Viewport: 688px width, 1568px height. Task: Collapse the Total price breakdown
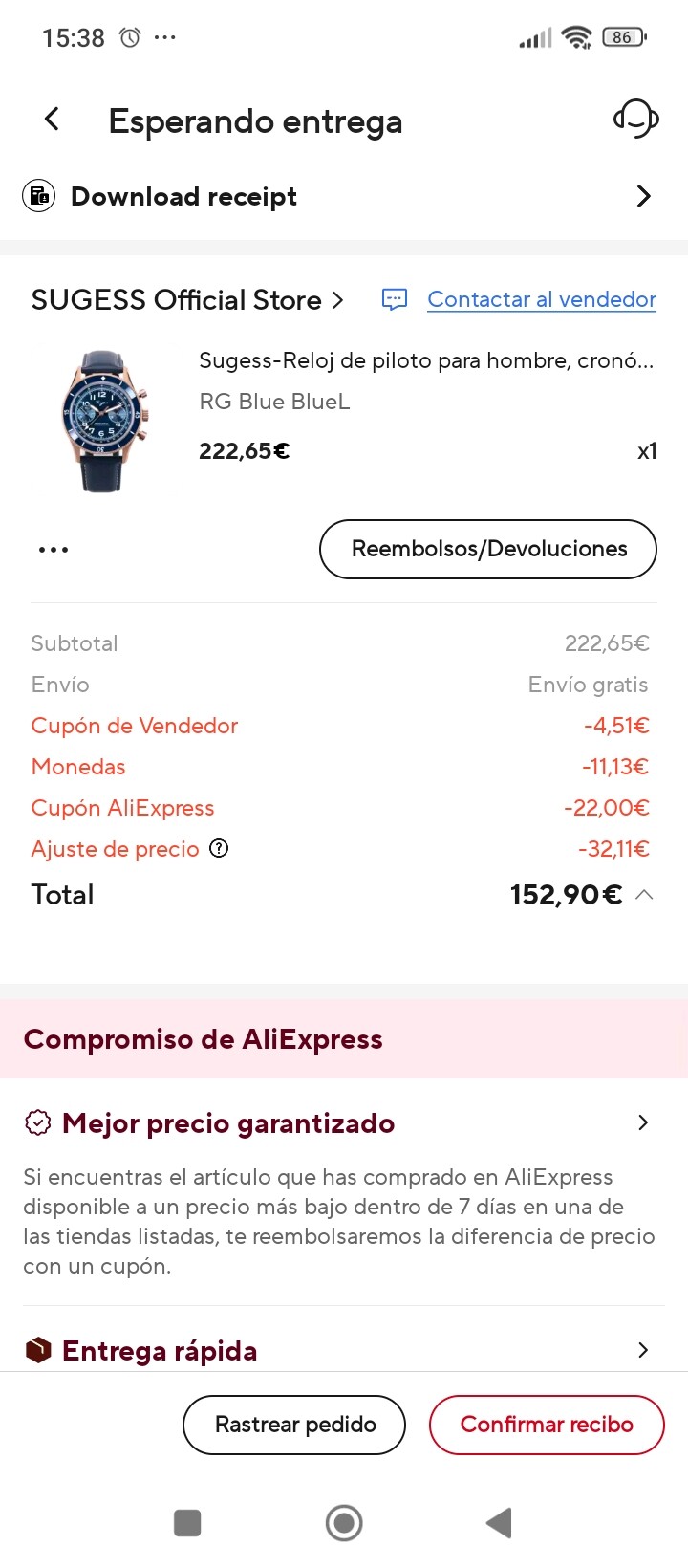644,895
